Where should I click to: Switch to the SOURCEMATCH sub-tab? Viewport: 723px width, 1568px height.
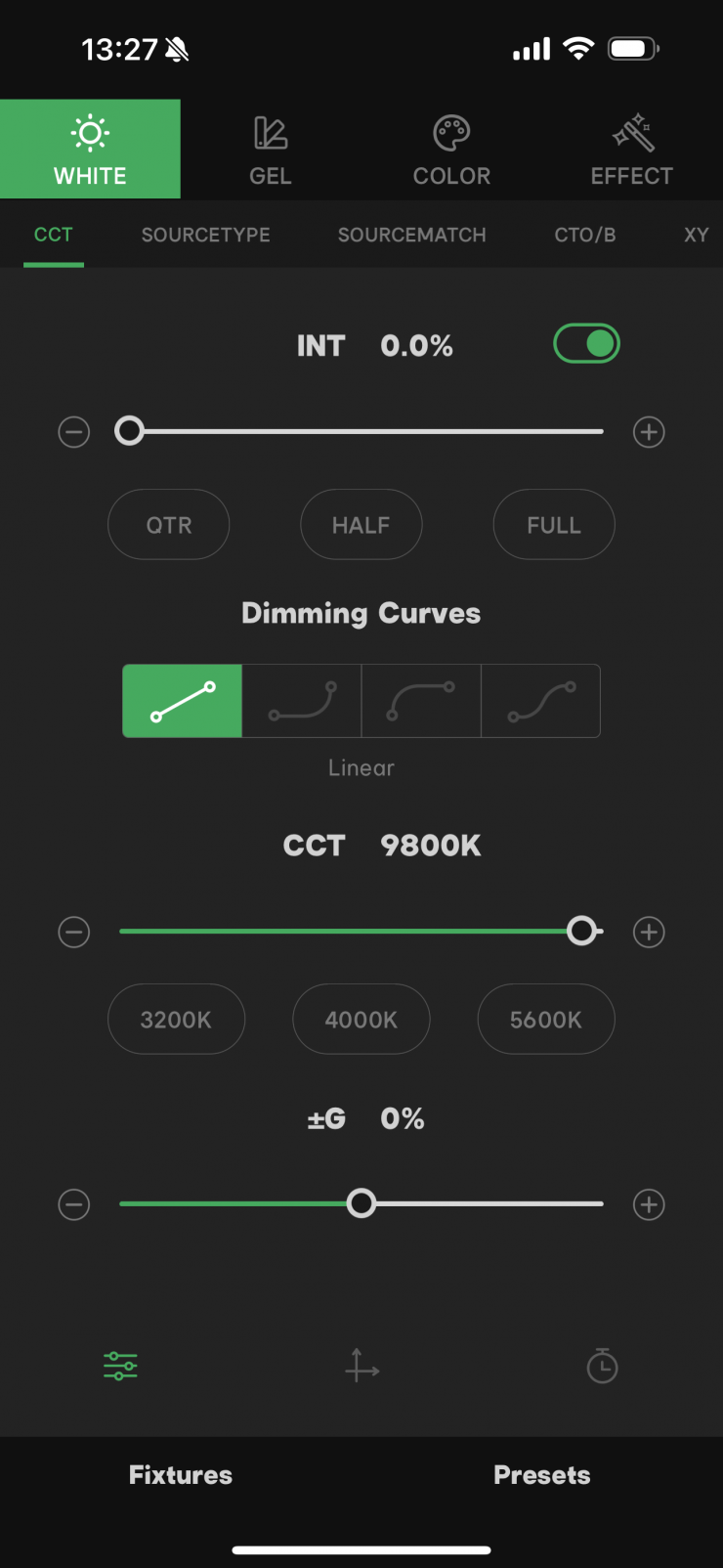[411, 235]
